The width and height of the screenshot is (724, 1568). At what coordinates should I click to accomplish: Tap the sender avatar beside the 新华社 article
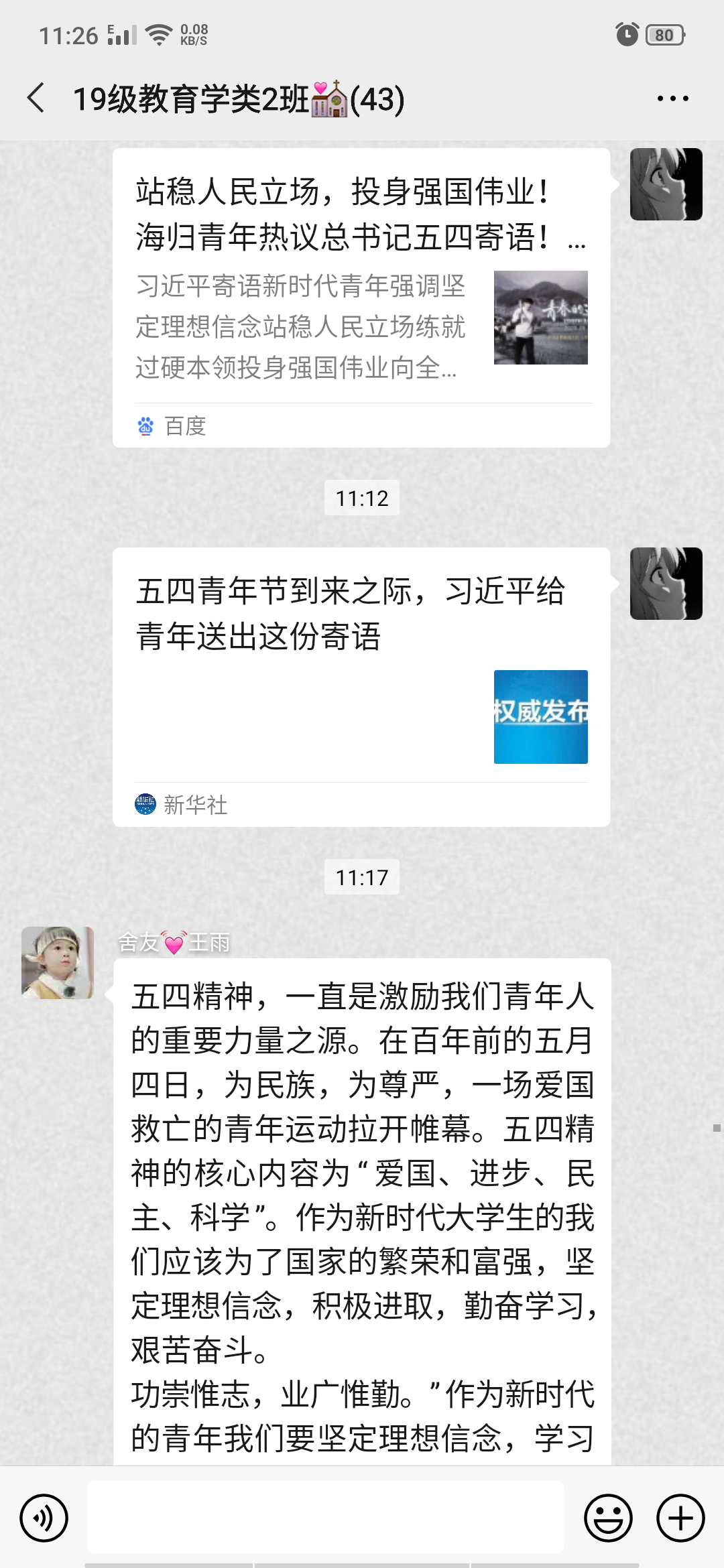point(666,584)
